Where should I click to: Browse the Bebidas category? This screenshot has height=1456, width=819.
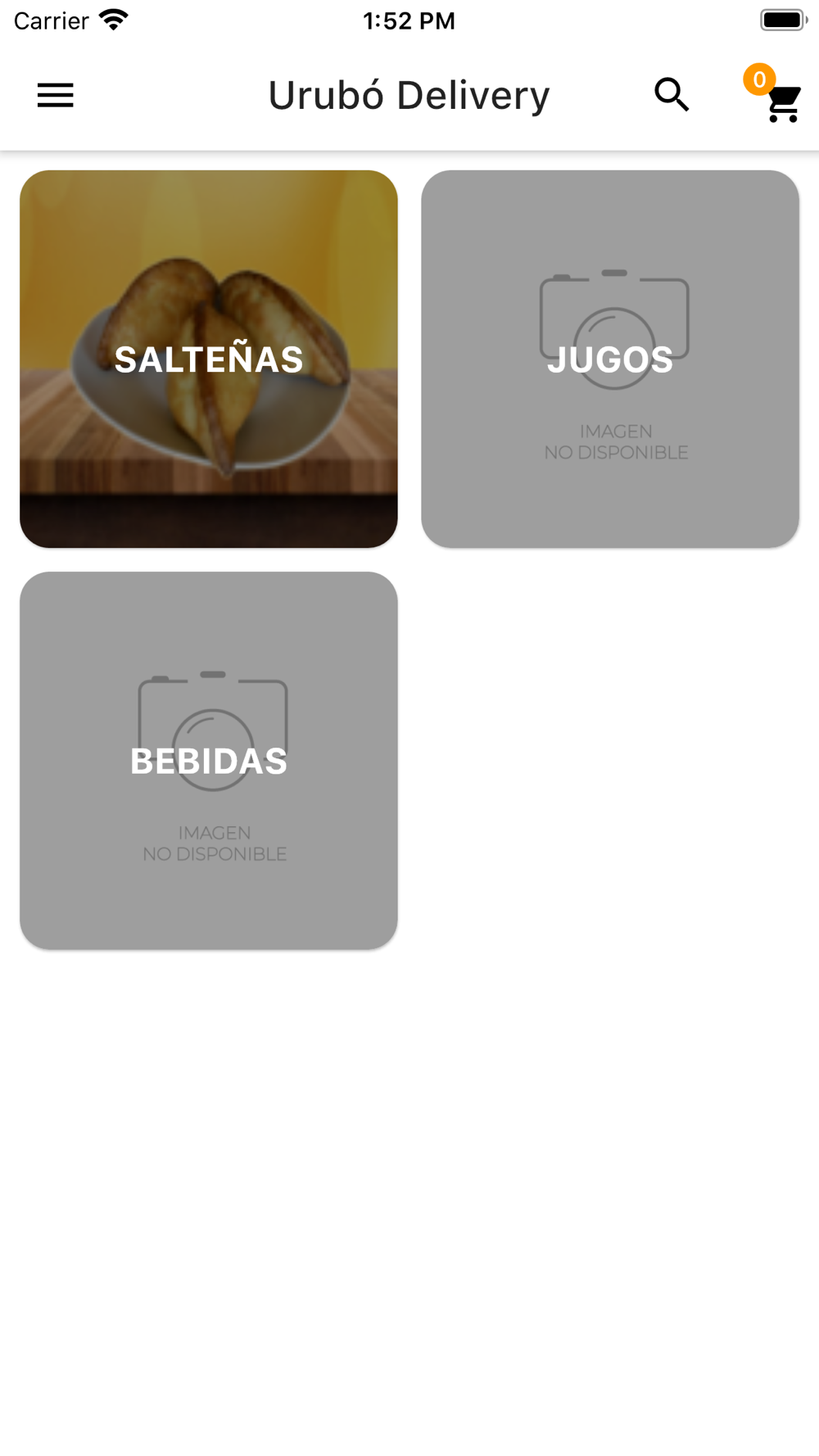point(209,760)
